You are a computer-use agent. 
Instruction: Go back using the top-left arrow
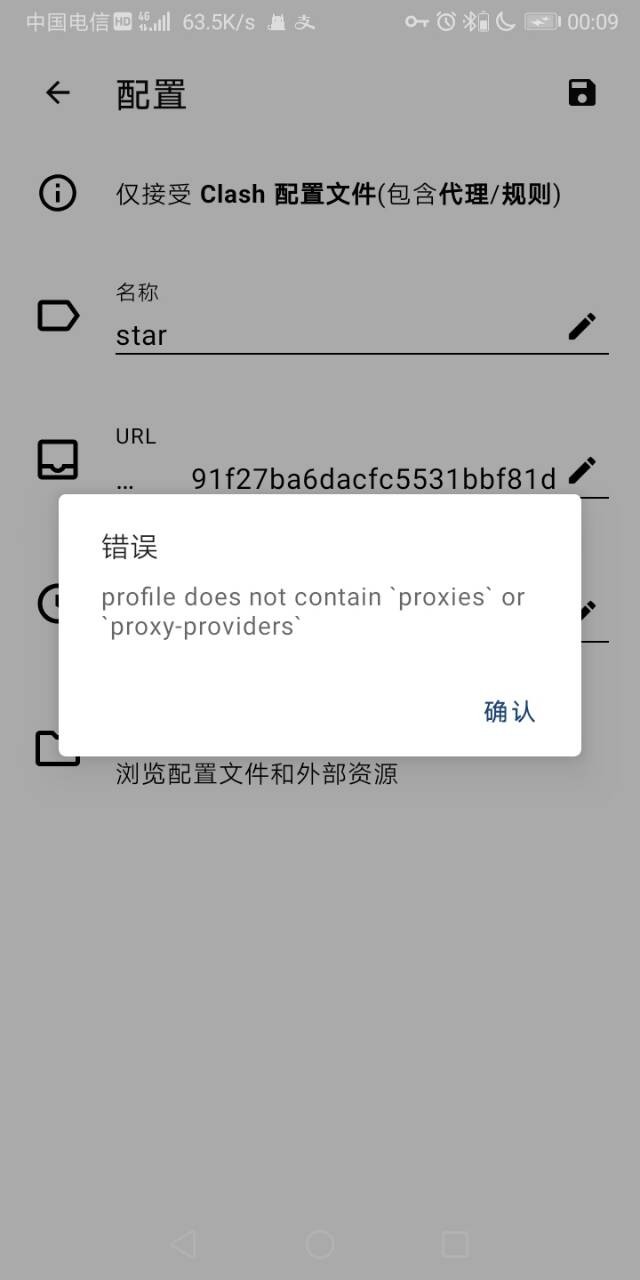tap(58, 93)
